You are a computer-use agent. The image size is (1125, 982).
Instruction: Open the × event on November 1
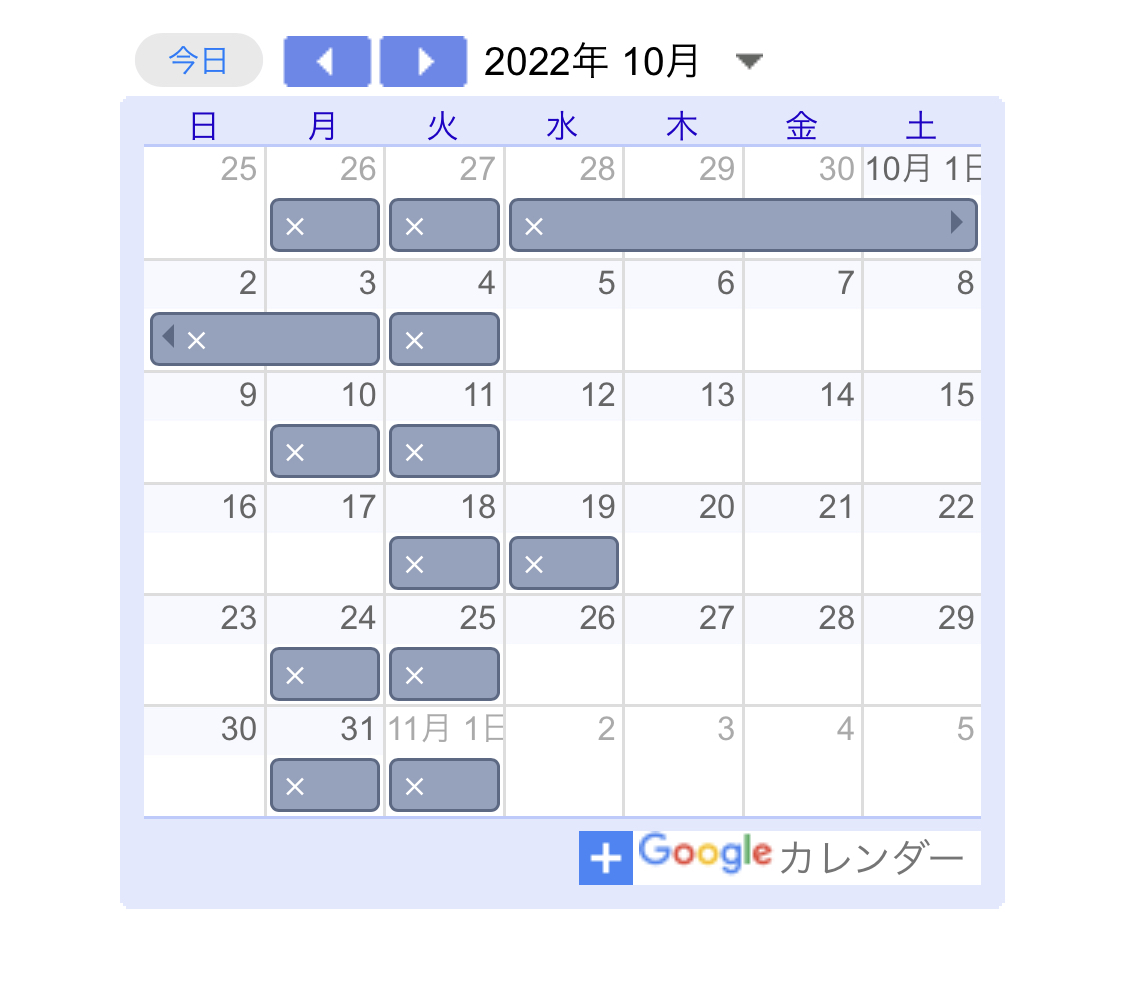coord(444,785)
